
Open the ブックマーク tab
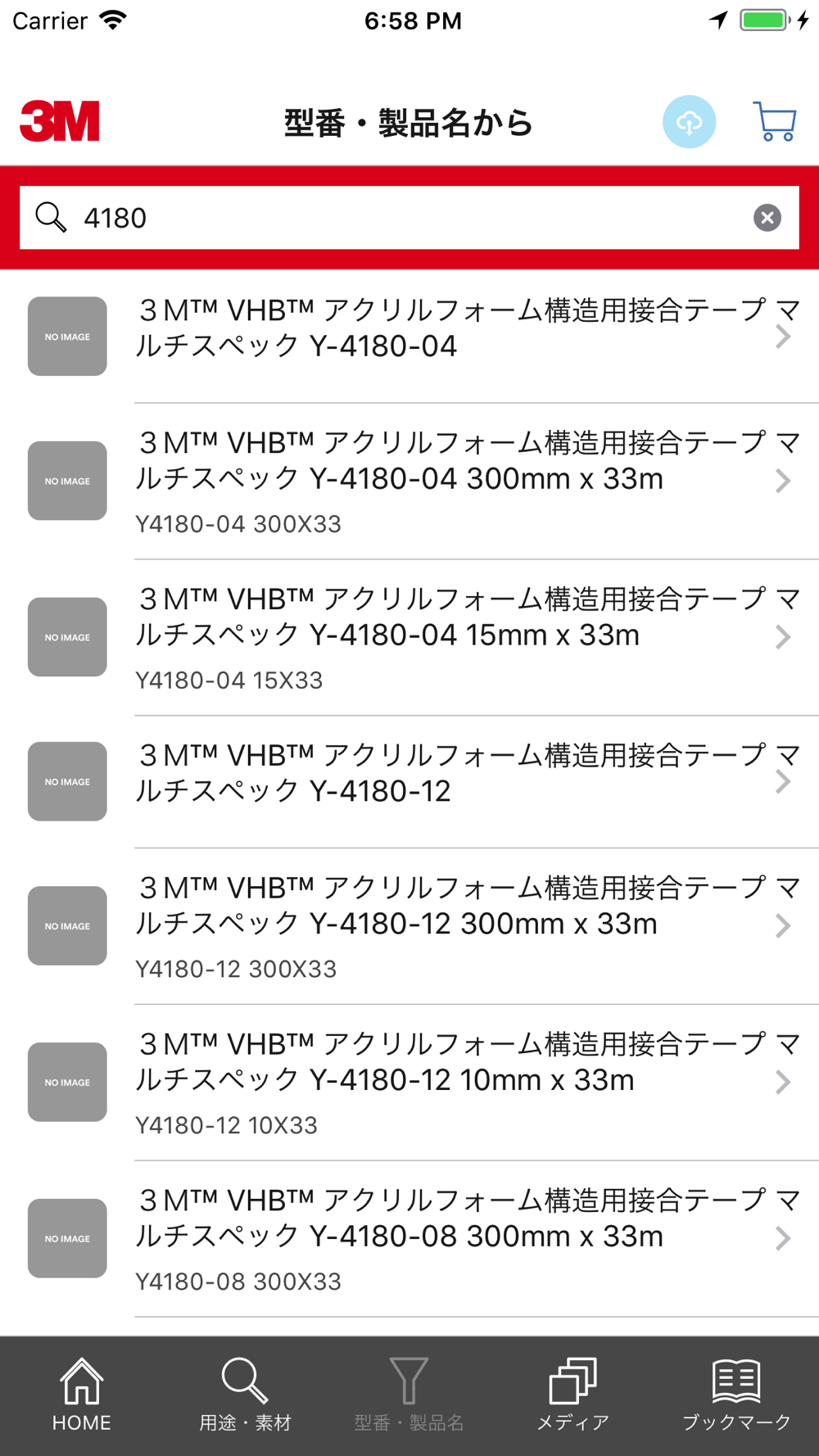pos(737,1395)
